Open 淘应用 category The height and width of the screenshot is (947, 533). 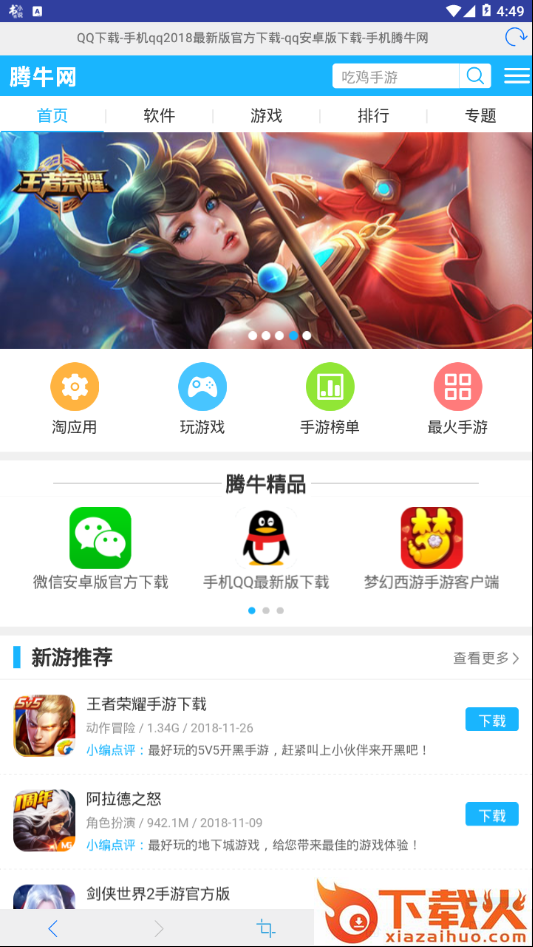click(x=74, y=399)
